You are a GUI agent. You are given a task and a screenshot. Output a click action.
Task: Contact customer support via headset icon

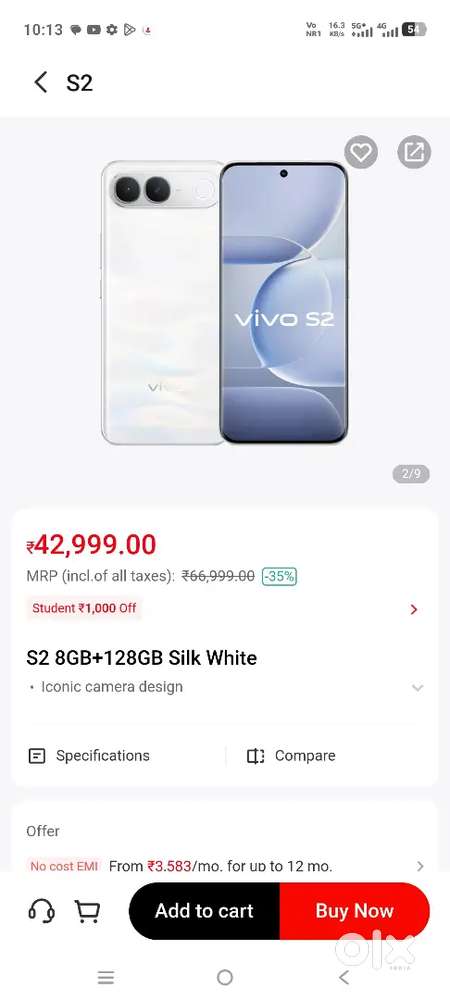tap(41, 911)
